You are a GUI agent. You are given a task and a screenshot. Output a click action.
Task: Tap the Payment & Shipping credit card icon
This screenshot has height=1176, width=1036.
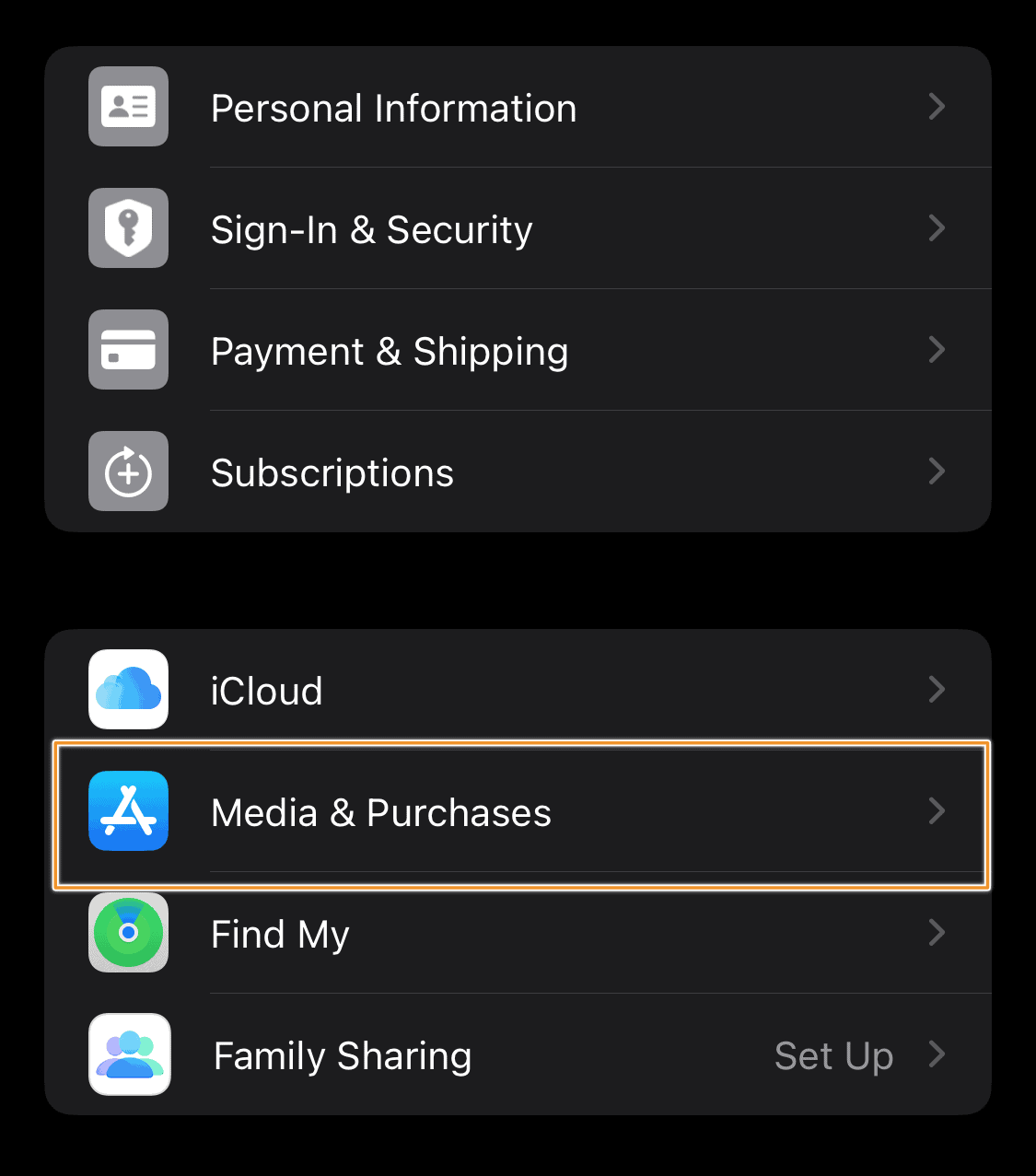[x=128, y=350]
